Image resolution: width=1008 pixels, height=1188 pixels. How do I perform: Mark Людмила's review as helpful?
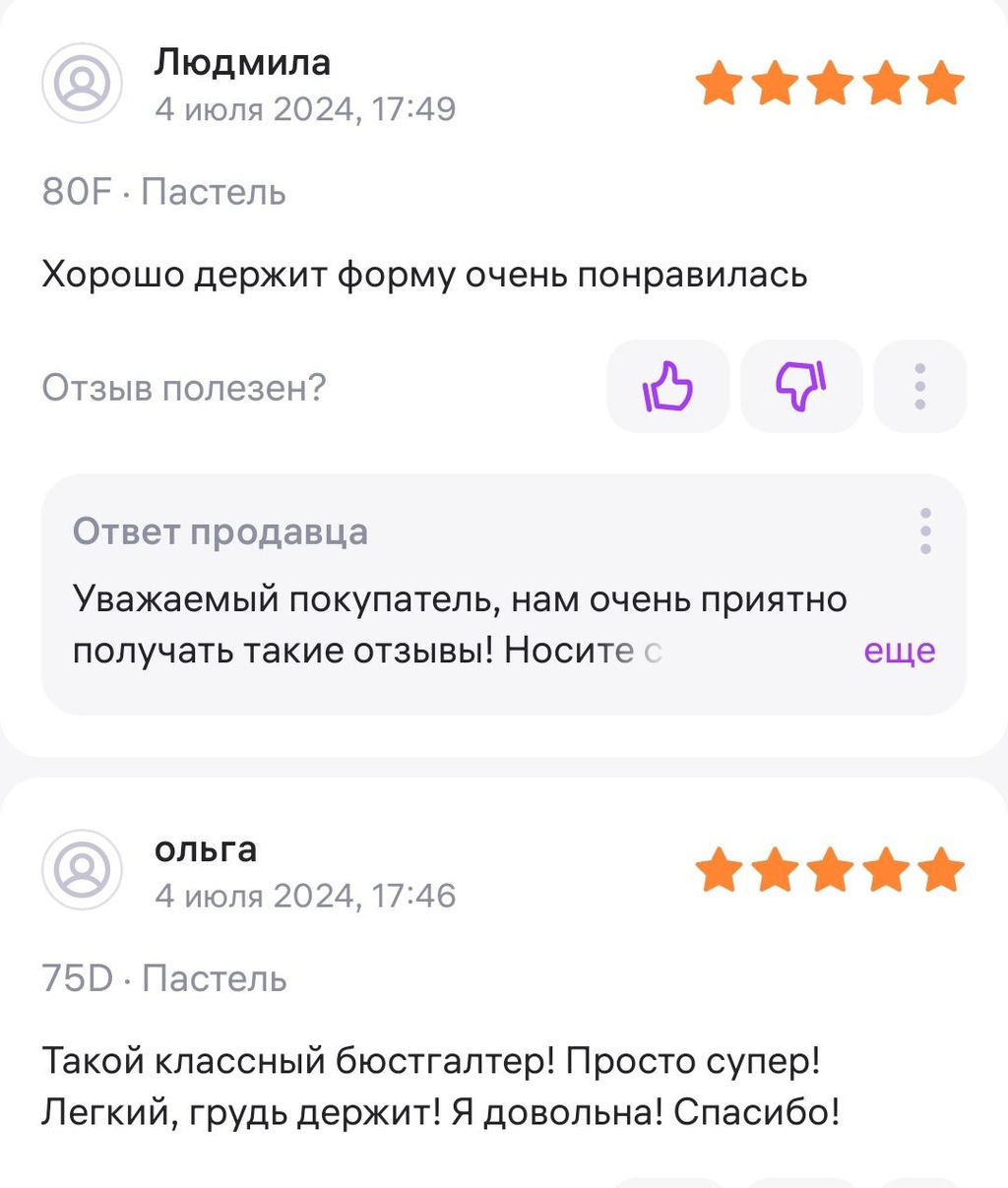click(x=667, y=387)
